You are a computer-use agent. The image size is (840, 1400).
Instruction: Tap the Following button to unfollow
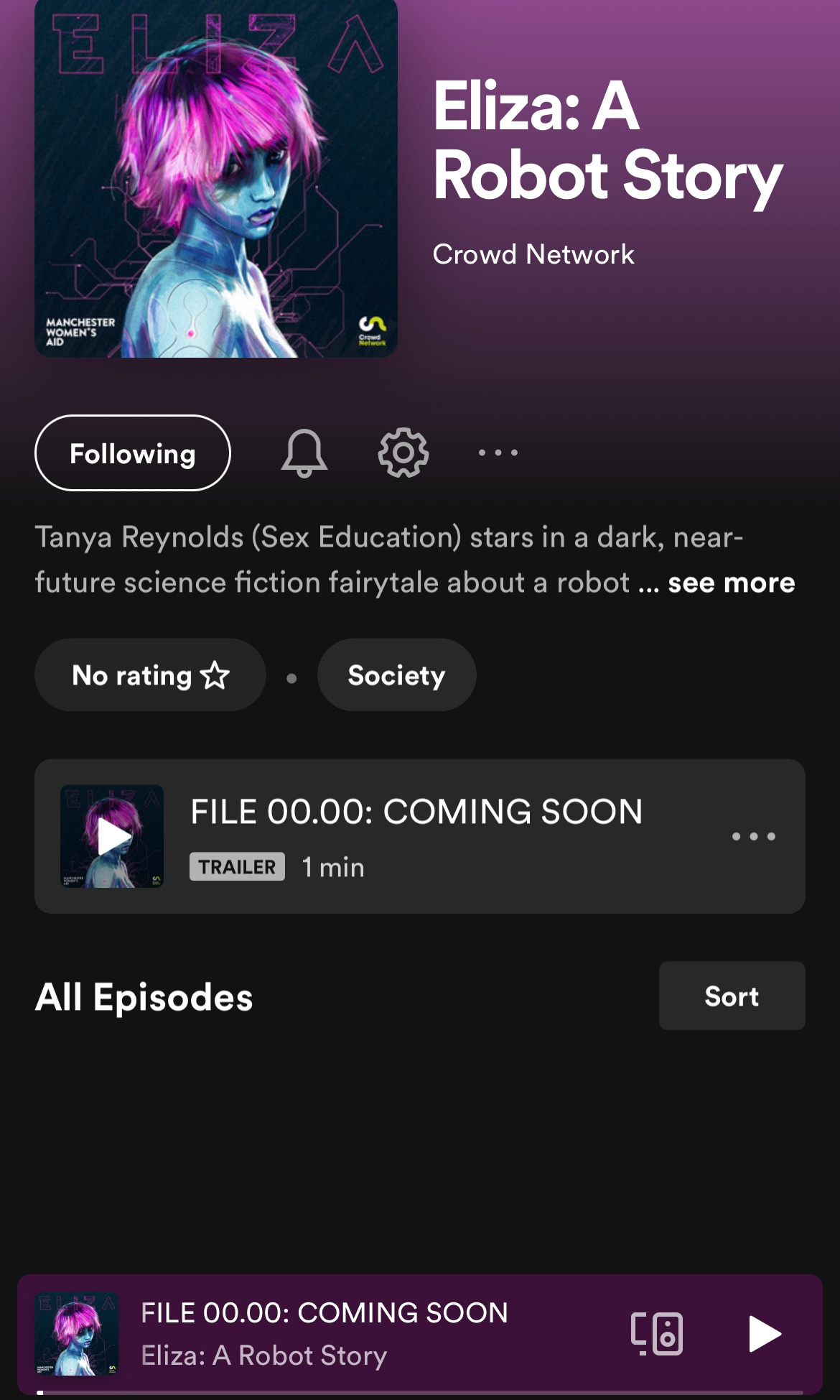pyautogui.click(x=133, y=453)
